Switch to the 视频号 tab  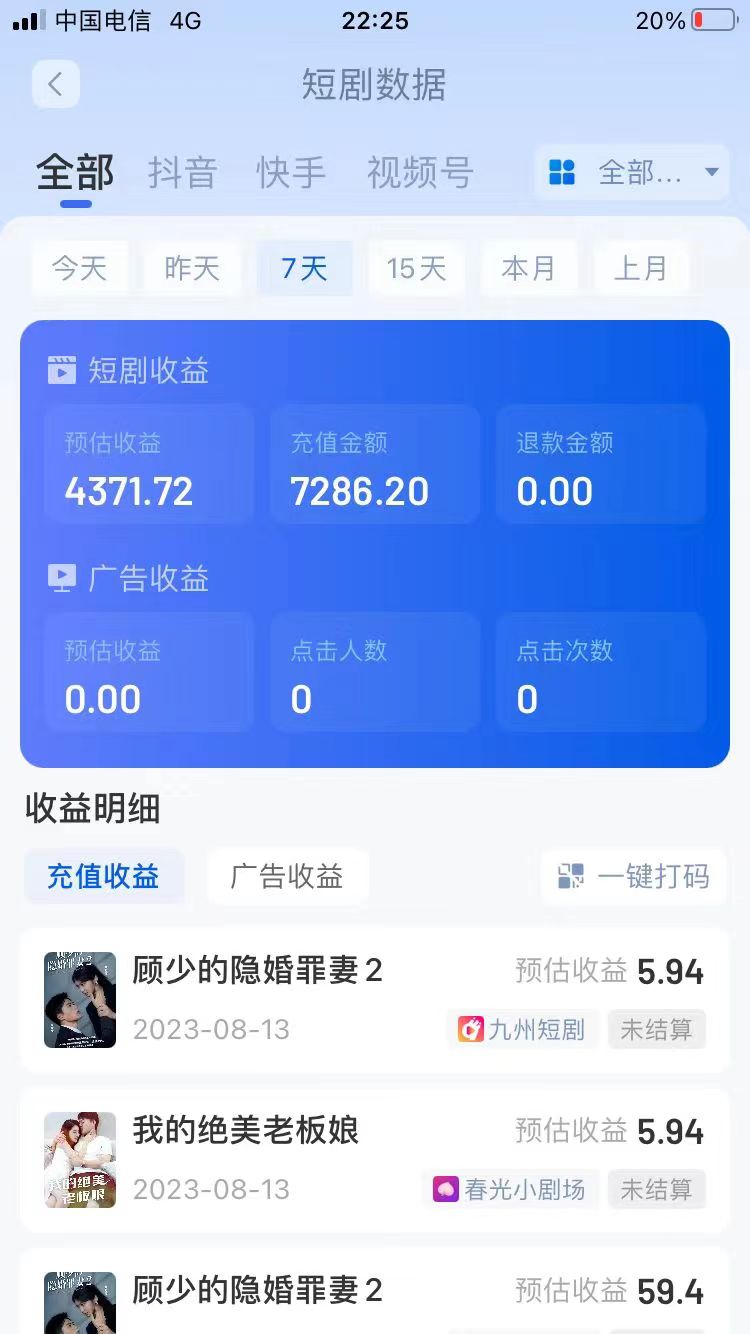(x=420, y=172)
